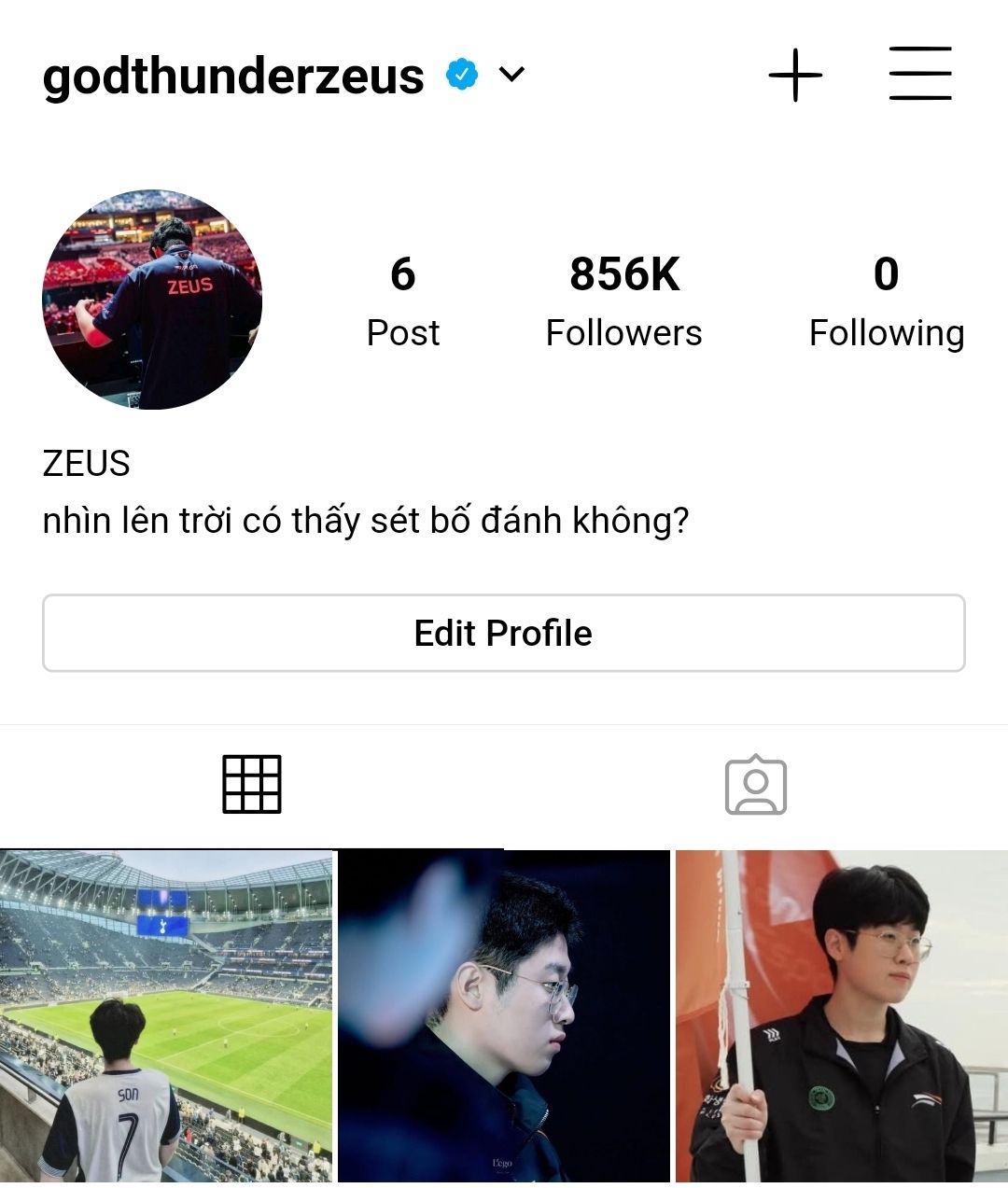Open the create new post plus icon
1008x1188 pixels.
[795, 75]
